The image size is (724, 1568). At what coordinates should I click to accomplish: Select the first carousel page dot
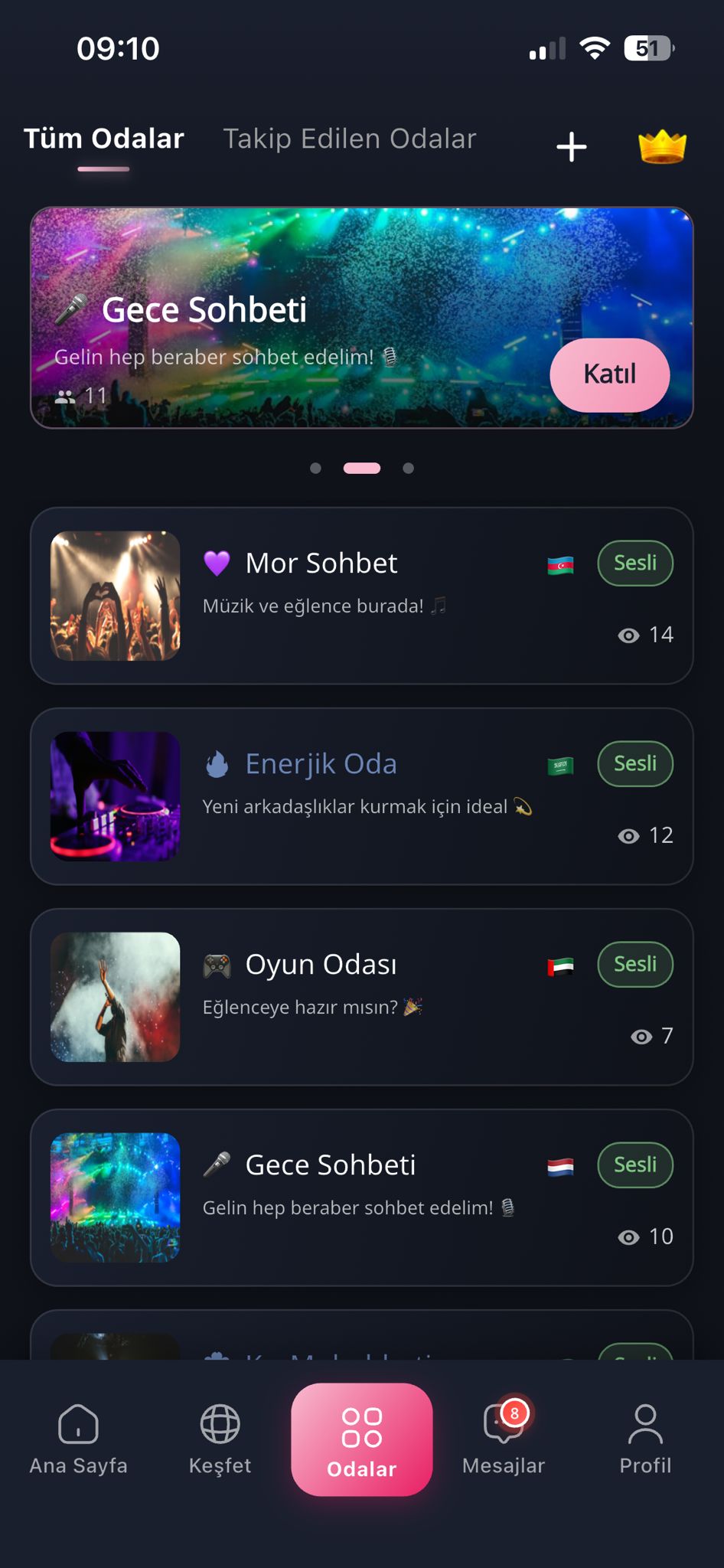[314, 467]
